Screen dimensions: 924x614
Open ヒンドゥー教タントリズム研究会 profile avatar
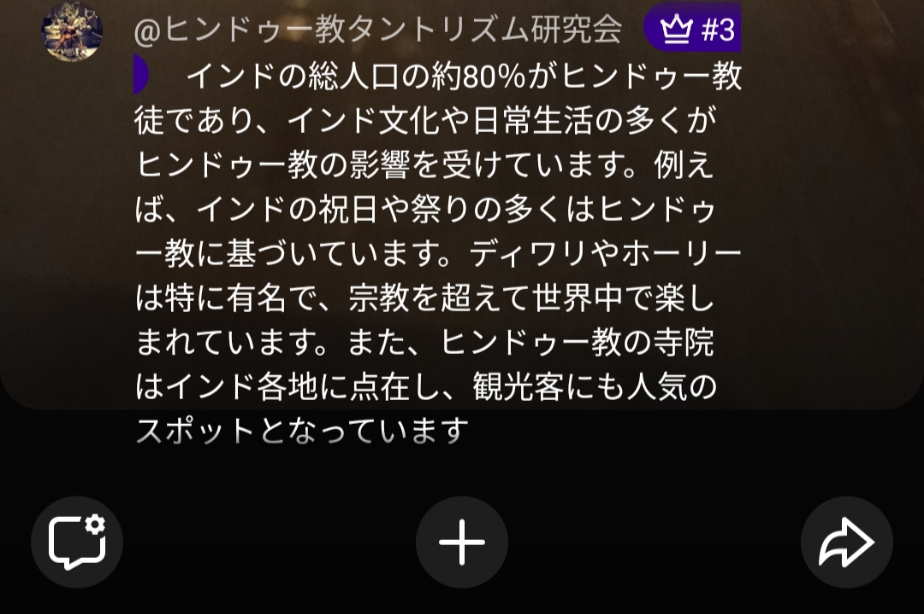(x=71, y=31)
